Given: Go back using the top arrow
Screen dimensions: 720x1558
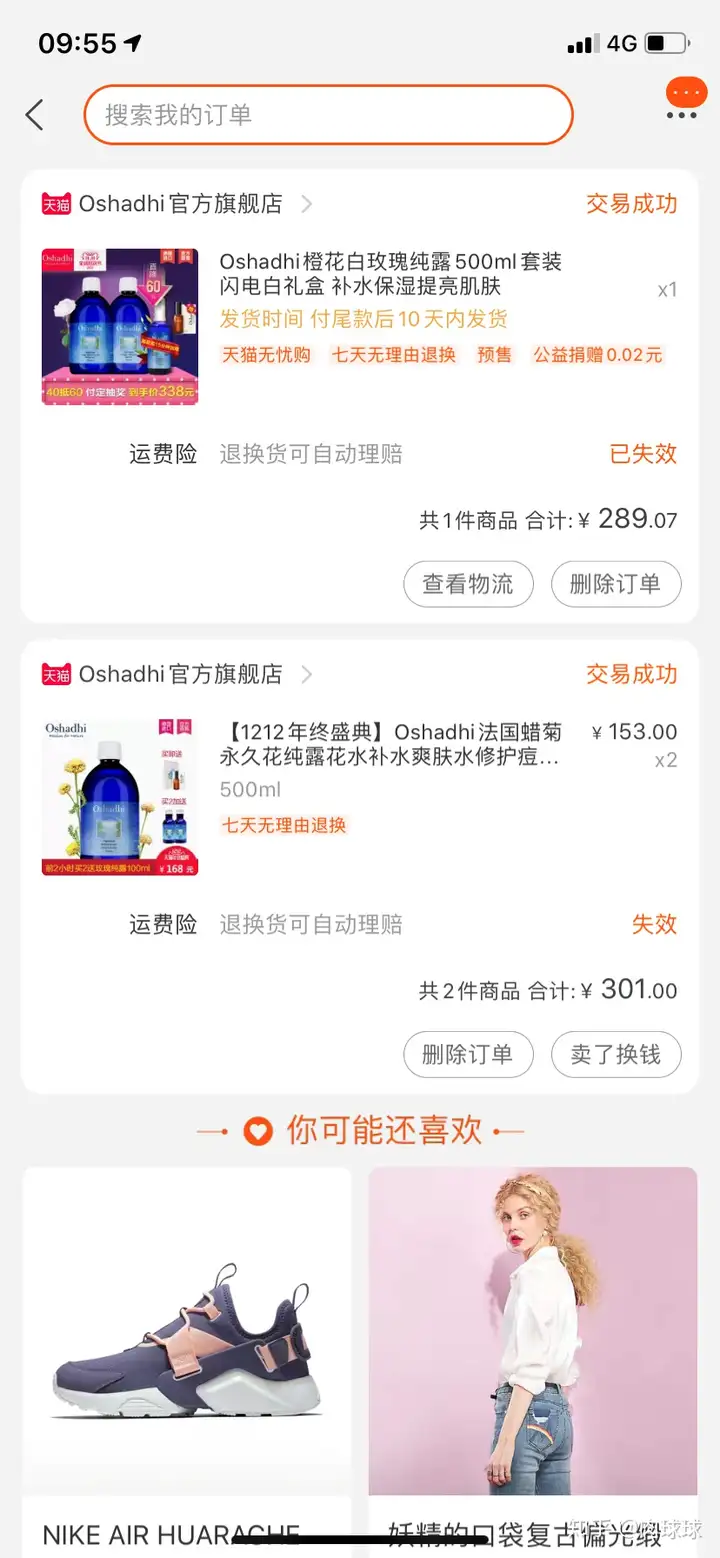Looking at the screenshot, I should point(35,115).
